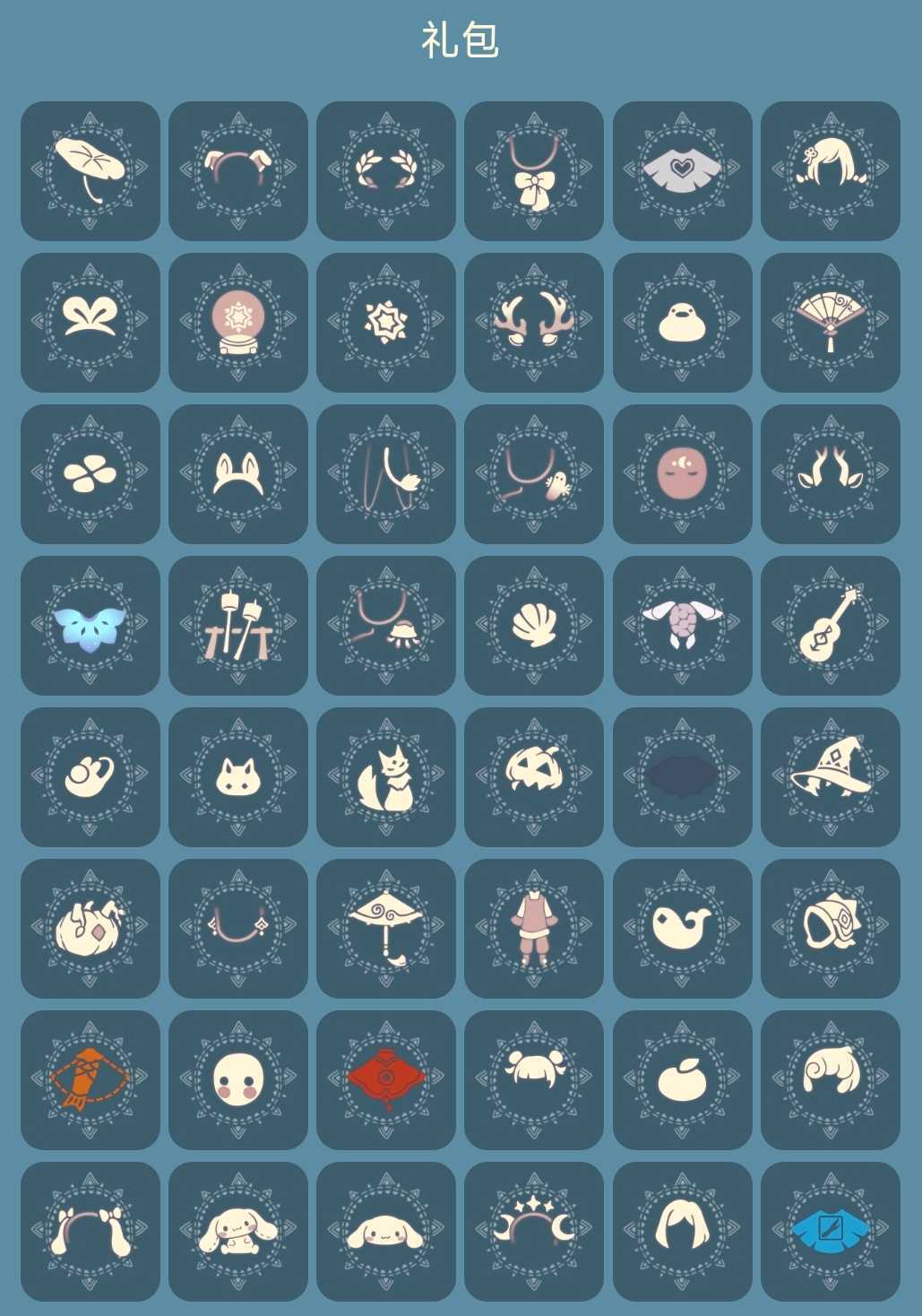Select the lotus leaf umbrella item
Screen dimensions: 922x1316
point(90,170)
